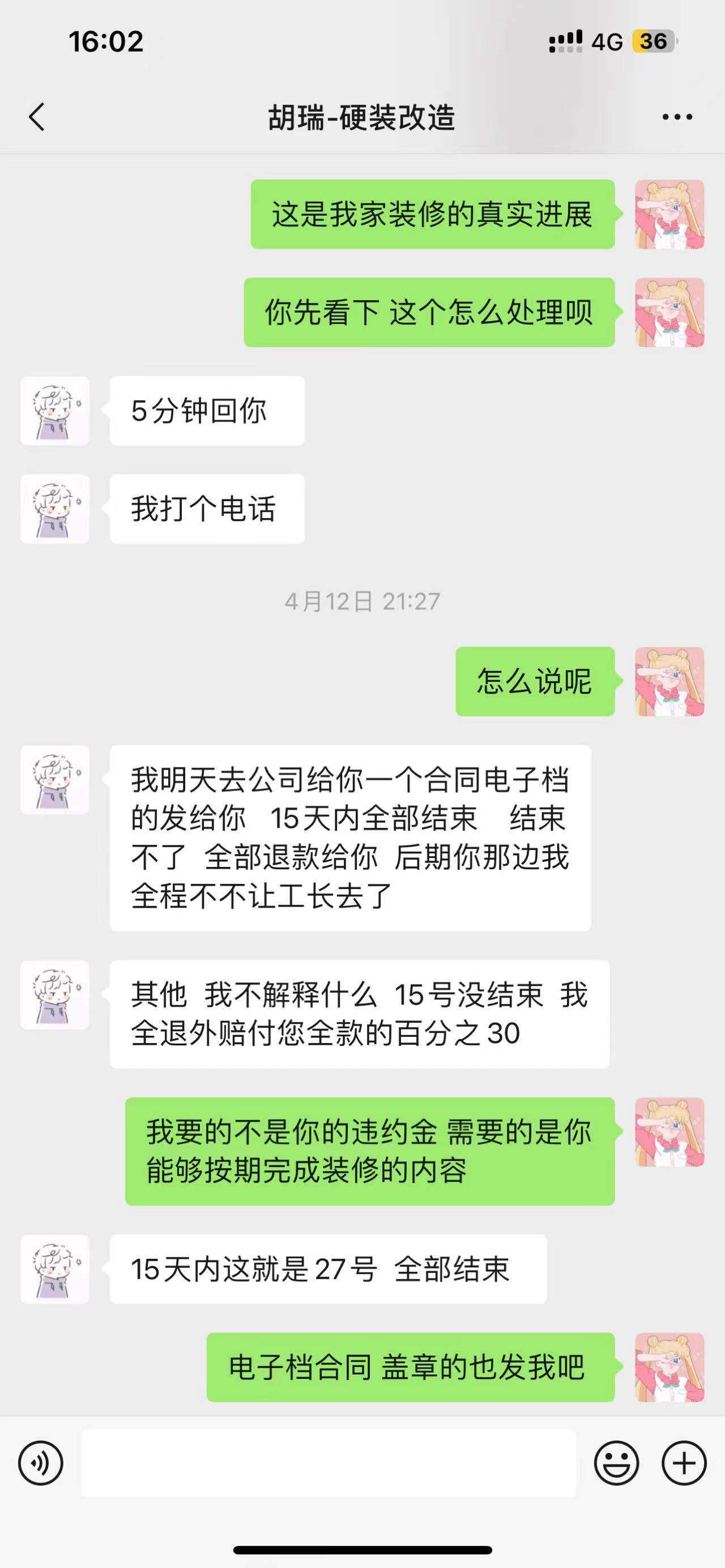Go back to the chat list
This screenshot has width=725, height=1568.
(37, 117)
